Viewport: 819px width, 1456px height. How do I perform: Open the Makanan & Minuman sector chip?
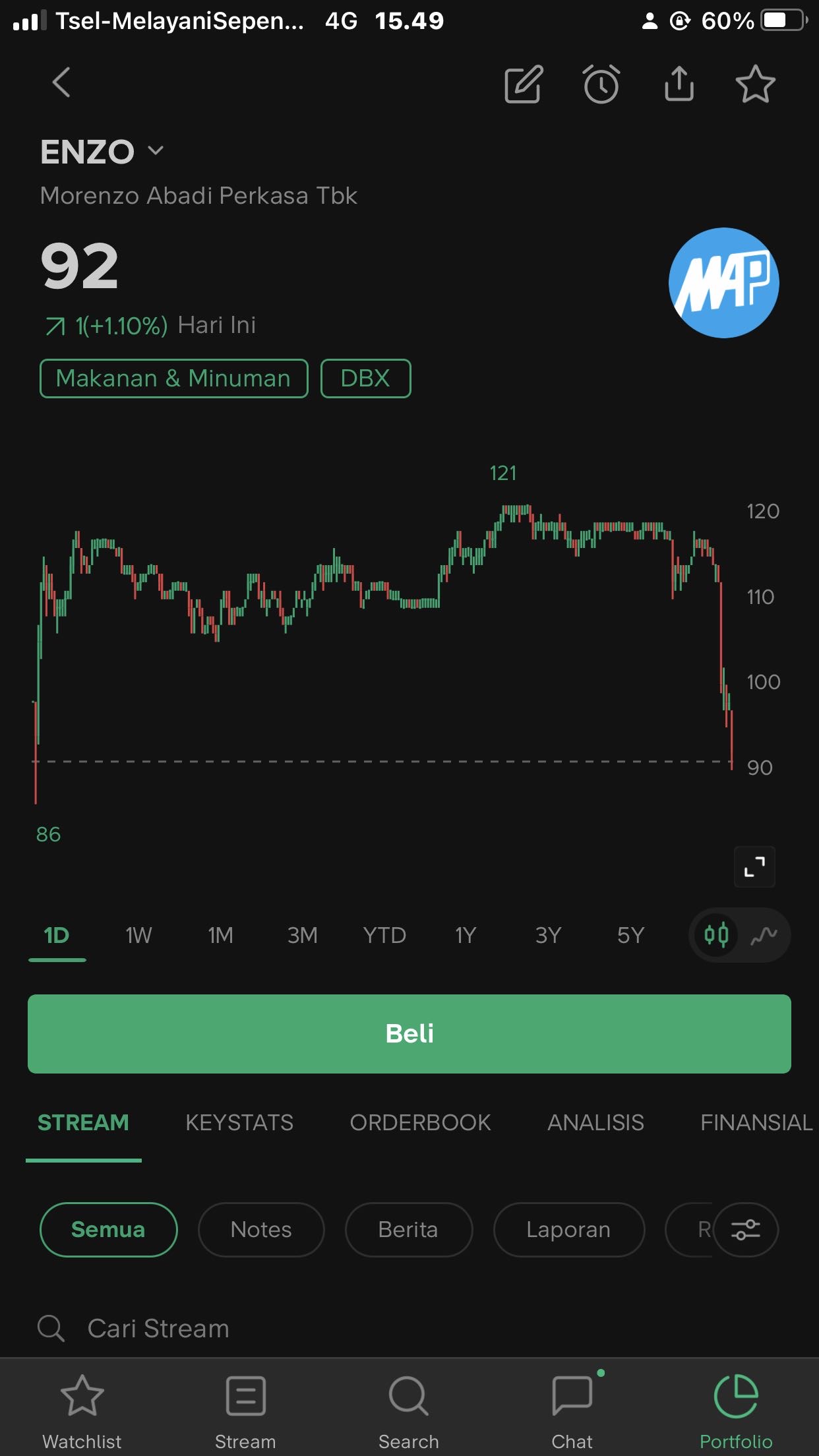[x=173, y=379]
